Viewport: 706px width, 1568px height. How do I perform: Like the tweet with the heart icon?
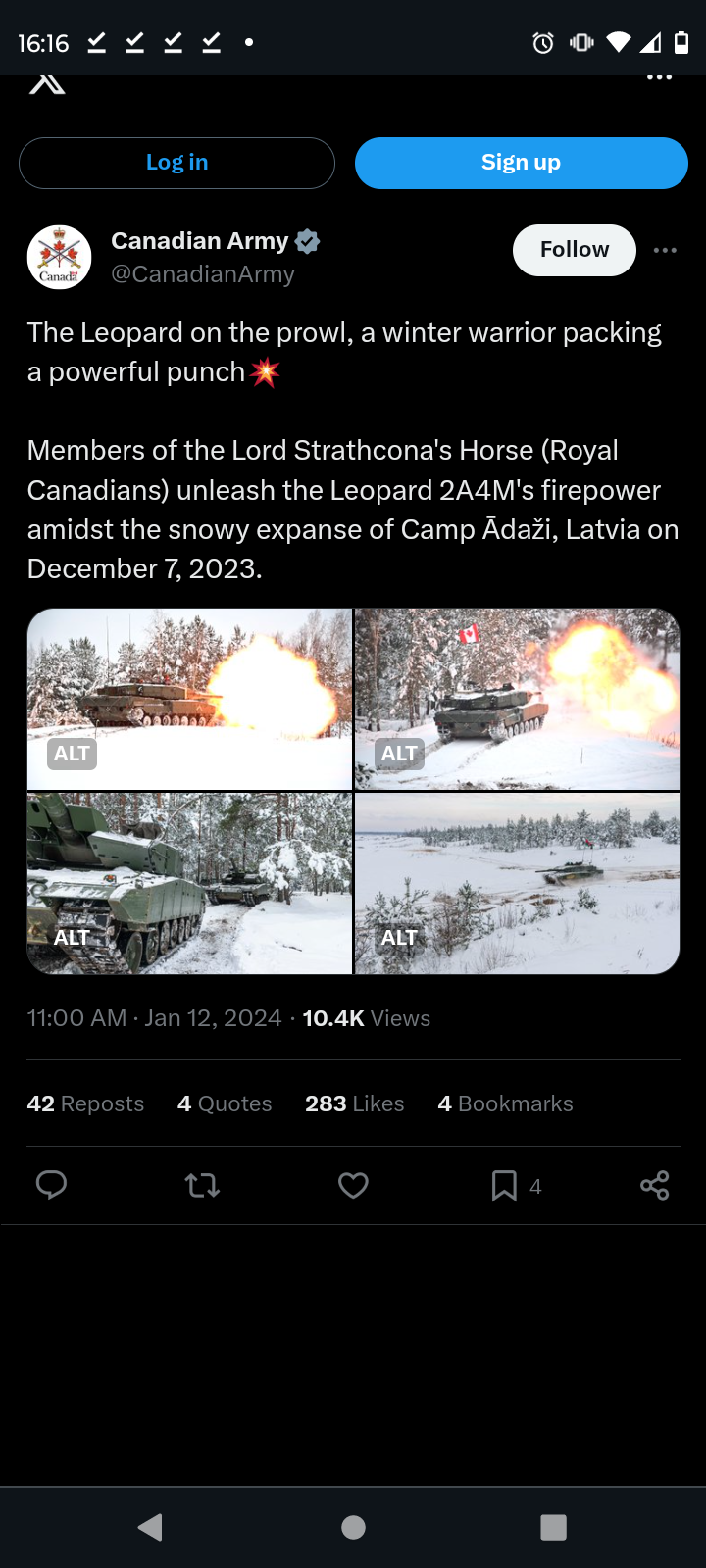click(353, 1186)
